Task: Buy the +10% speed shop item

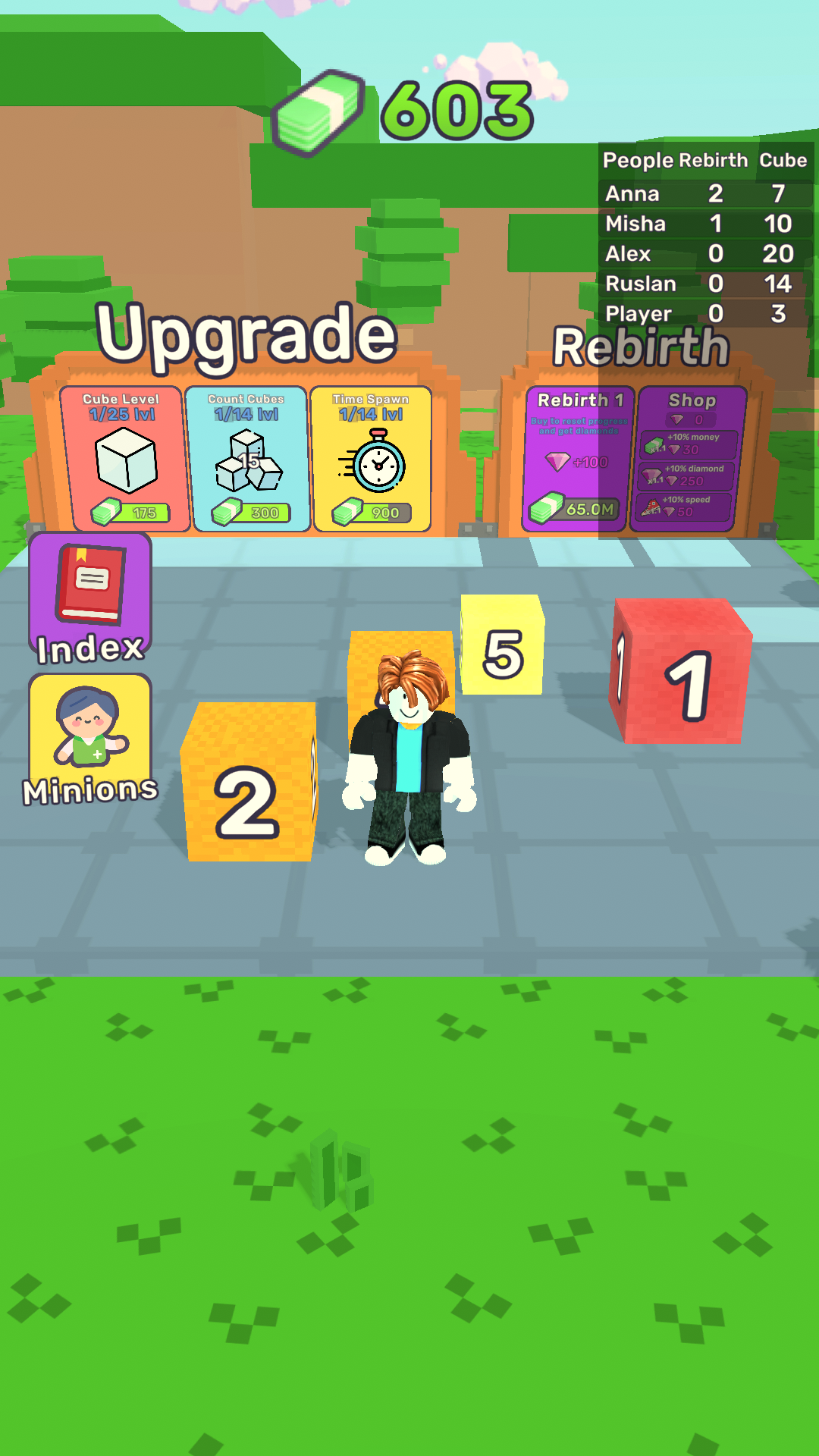Action: click(x=686, y=507)
